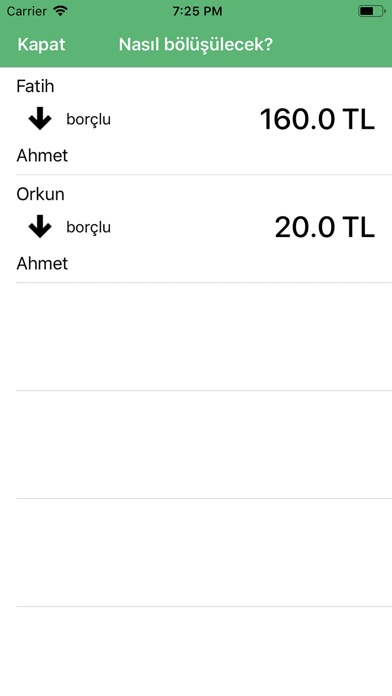Tap Kapat to close this screen
This screenshot has width=392, height=696.
[41, 45]
